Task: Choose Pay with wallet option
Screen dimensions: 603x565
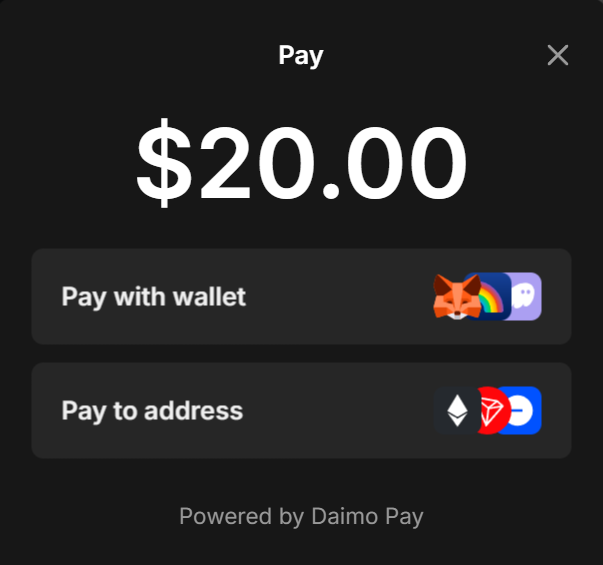Action: [x=300, y=297]
